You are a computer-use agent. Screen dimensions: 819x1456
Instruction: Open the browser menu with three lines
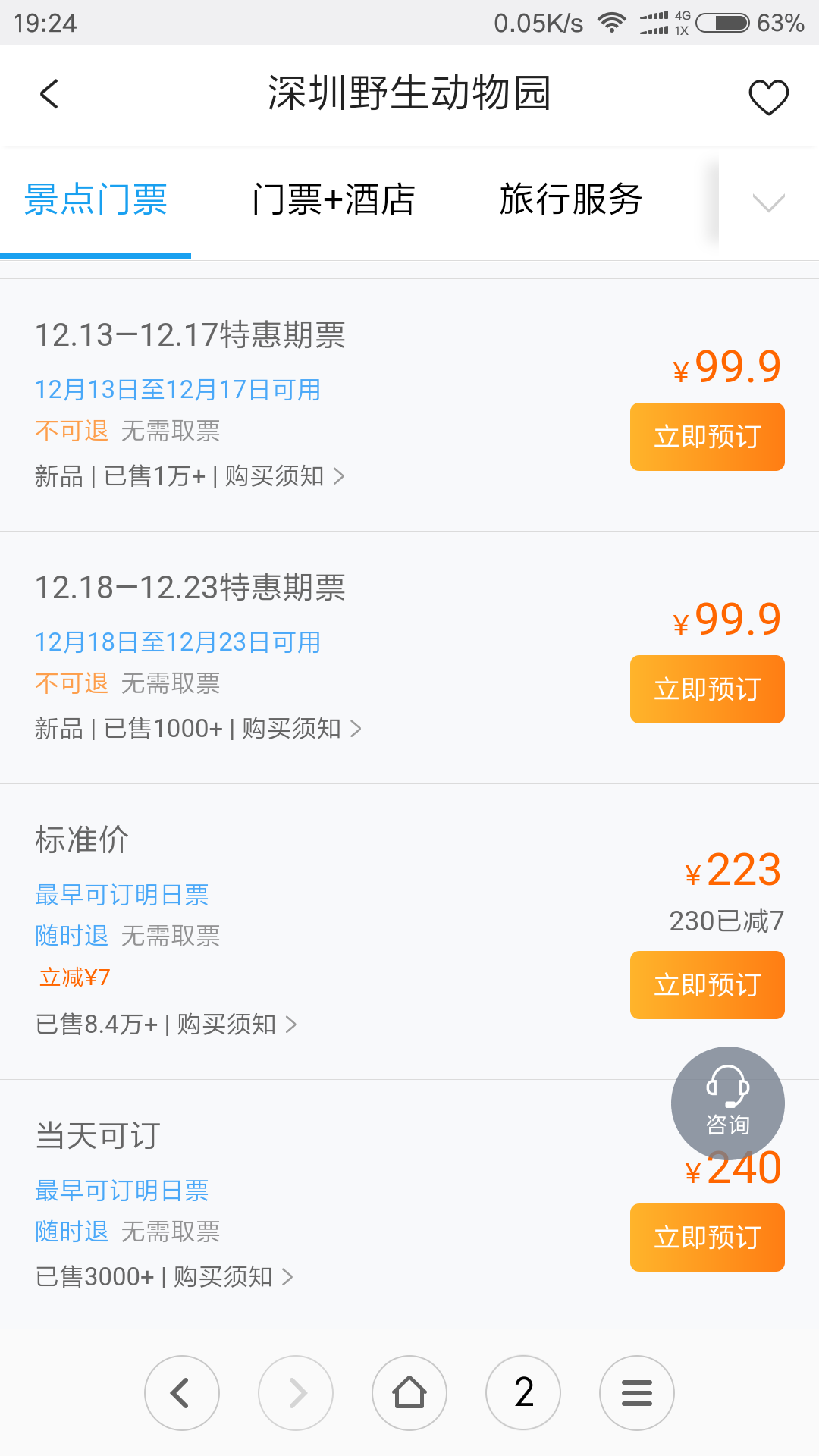coord(637,1393)
